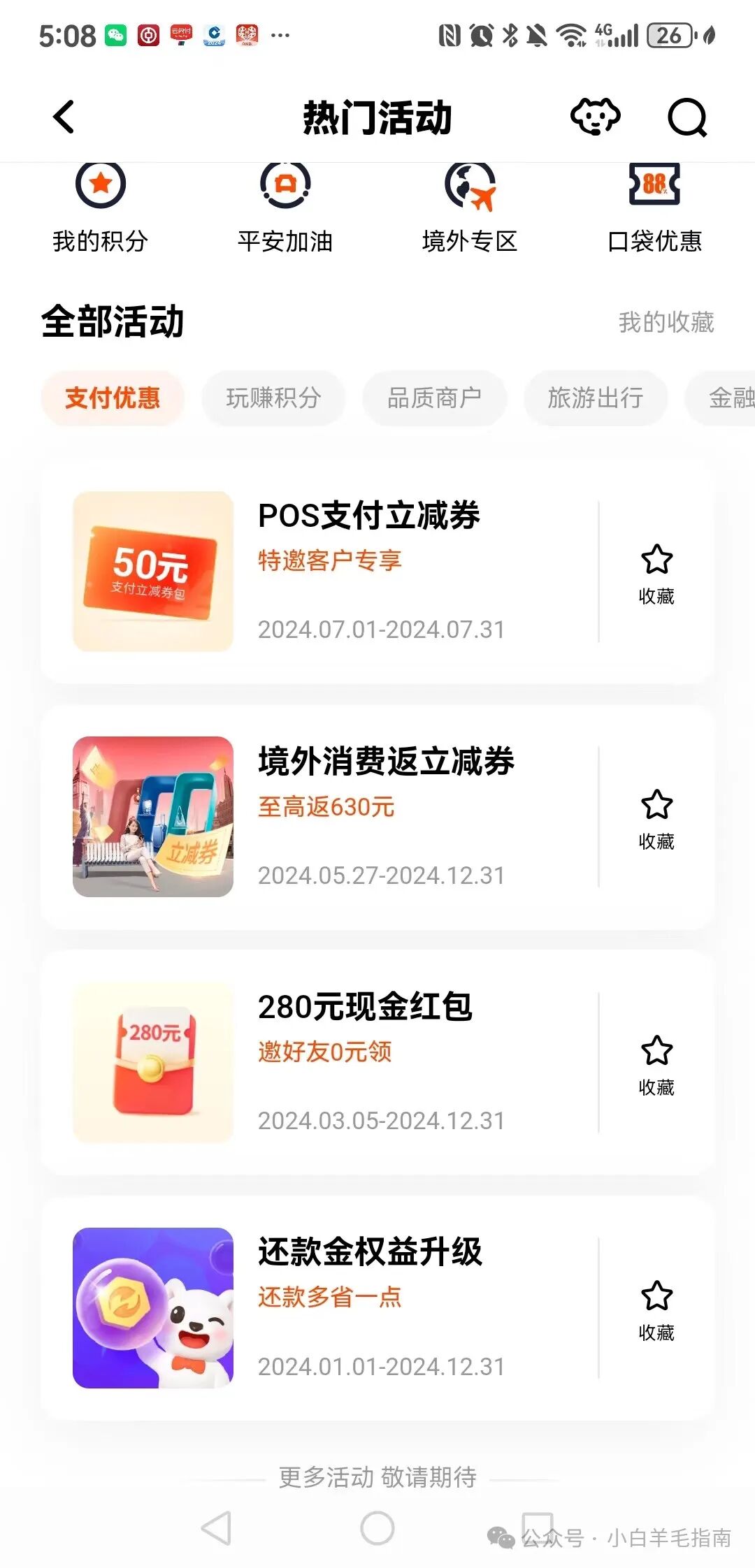Select the 支付优惠 category chip
This screenshot has width=755, height=1568.
pos(113,398)
